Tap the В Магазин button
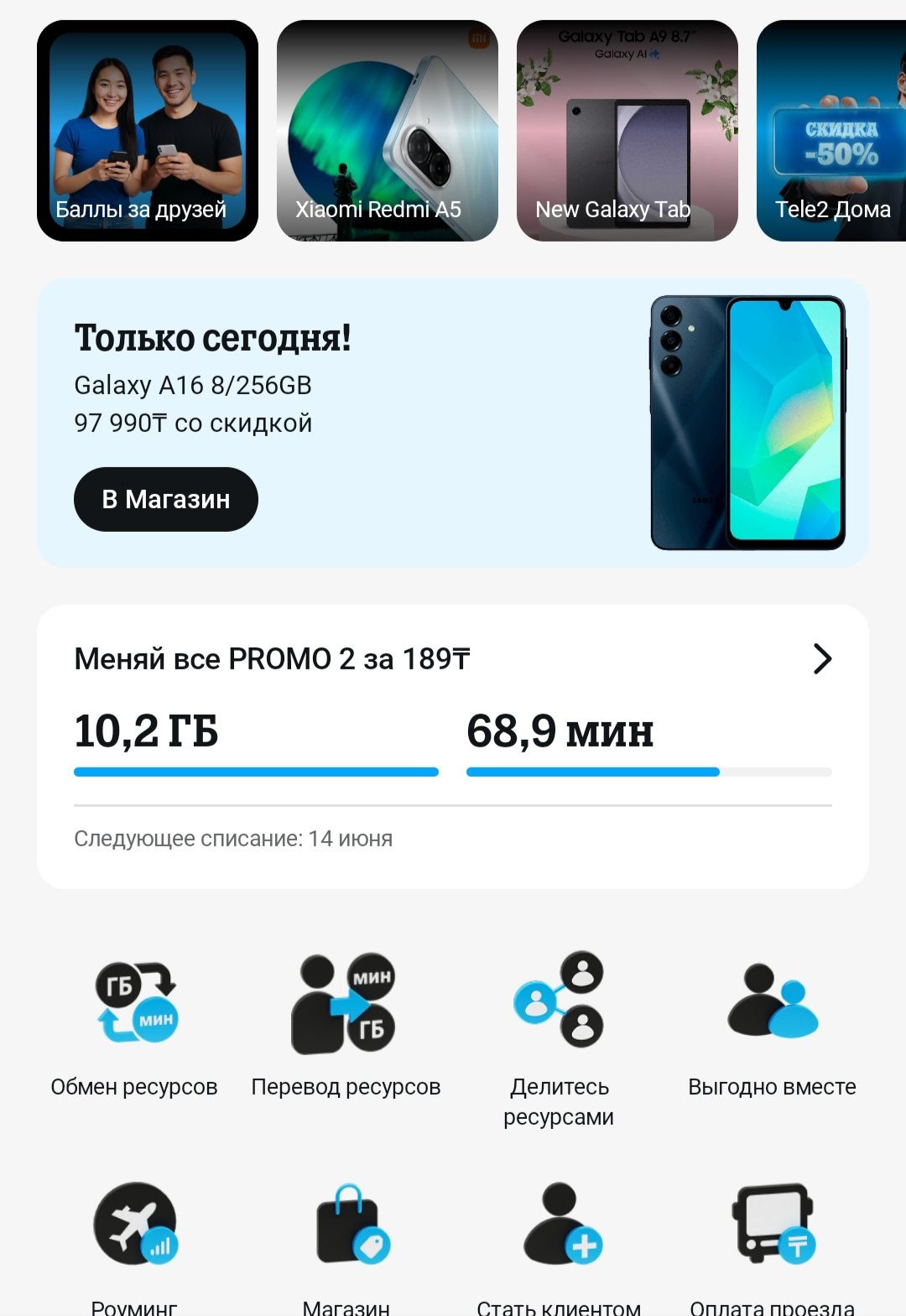The width and height of the screenshot is (906, 1316). coord(166,499)
